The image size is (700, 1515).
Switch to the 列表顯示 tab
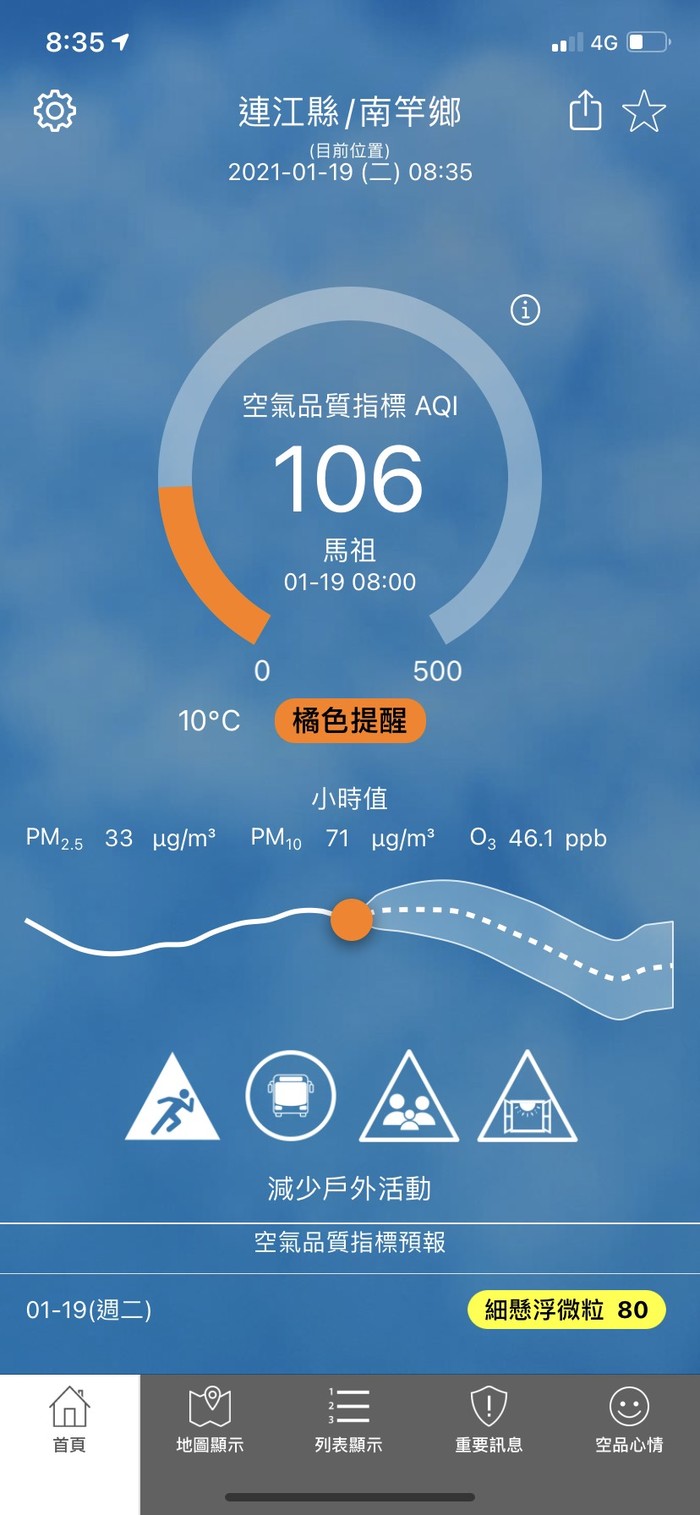pyautogui.click(x=349, y=1419)
